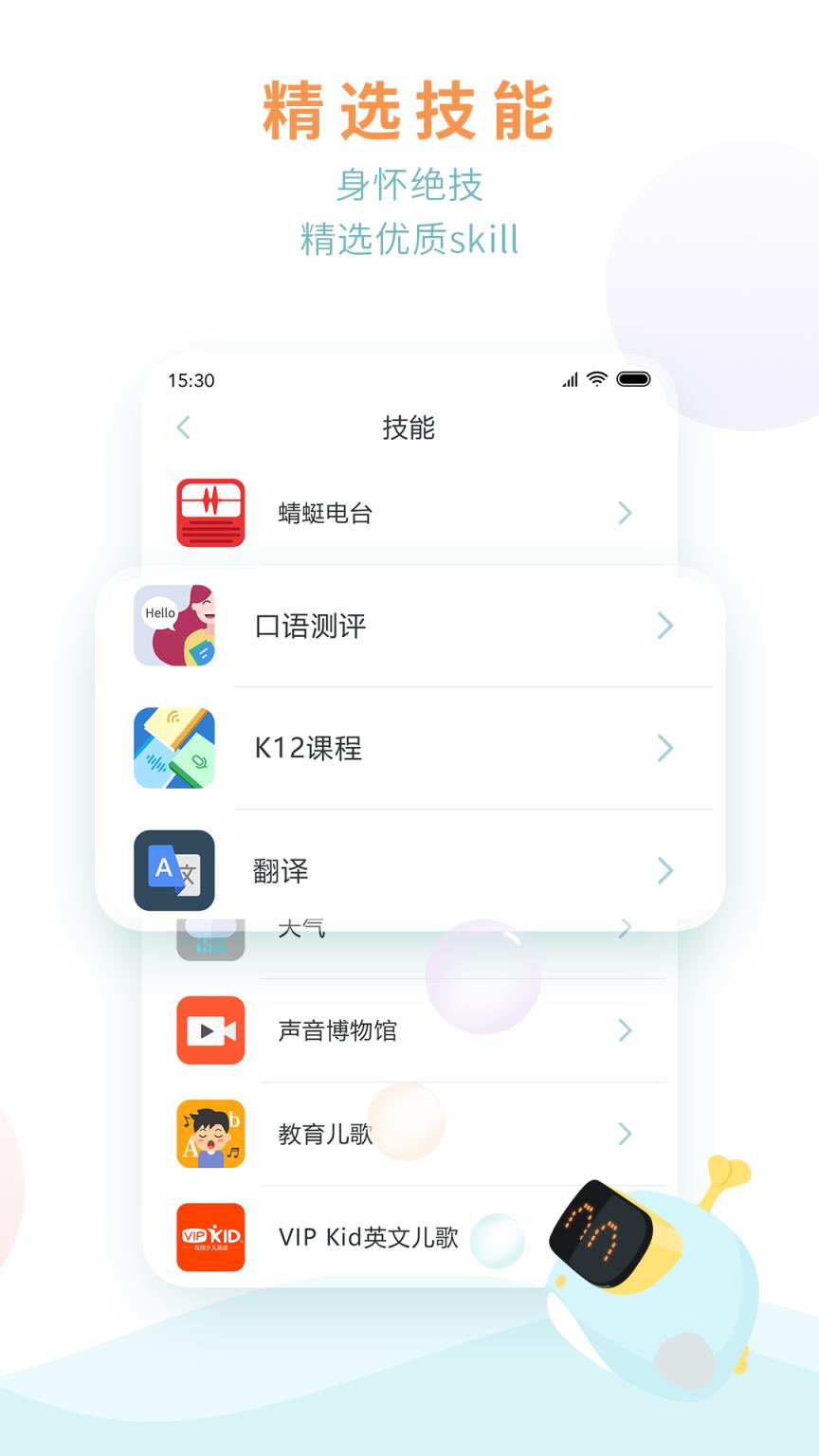The width and height of the screenshot is (819, 1456).
Task: Select the 口语测评 Hello speaking app icon
Action: 173,626
